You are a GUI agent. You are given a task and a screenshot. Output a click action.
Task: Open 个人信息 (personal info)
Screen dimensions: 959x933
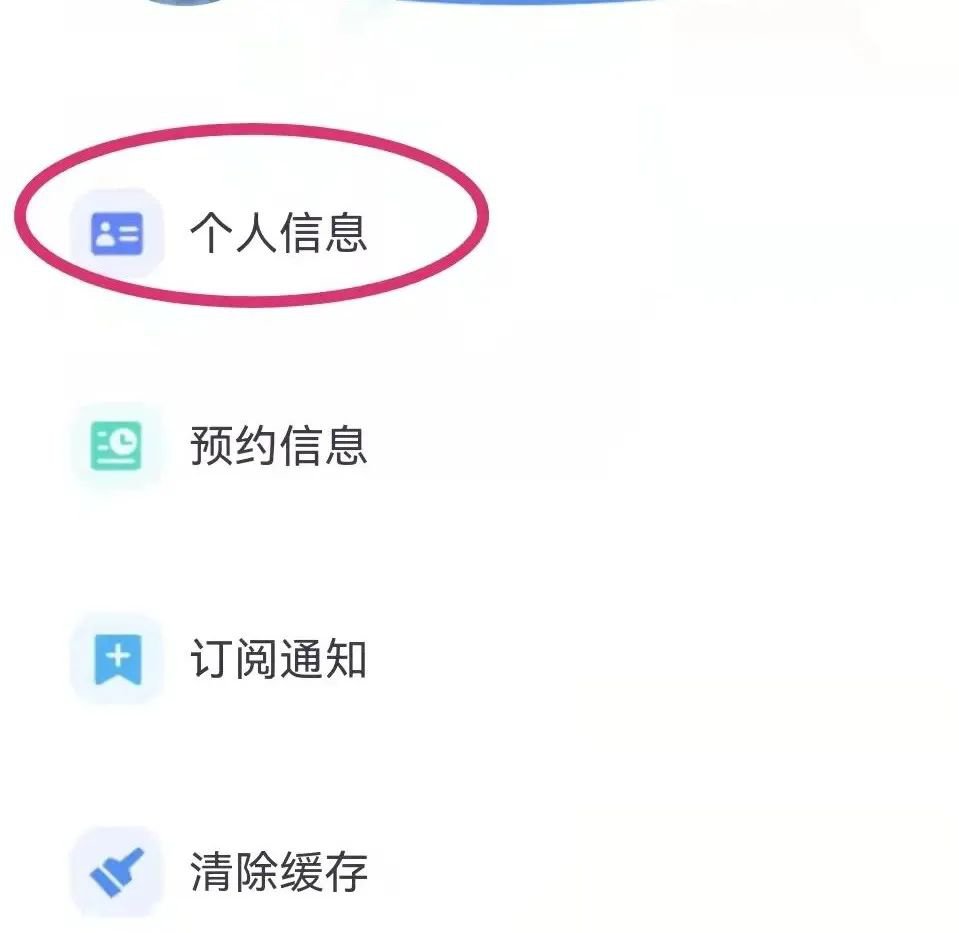[x=278, y=233]
